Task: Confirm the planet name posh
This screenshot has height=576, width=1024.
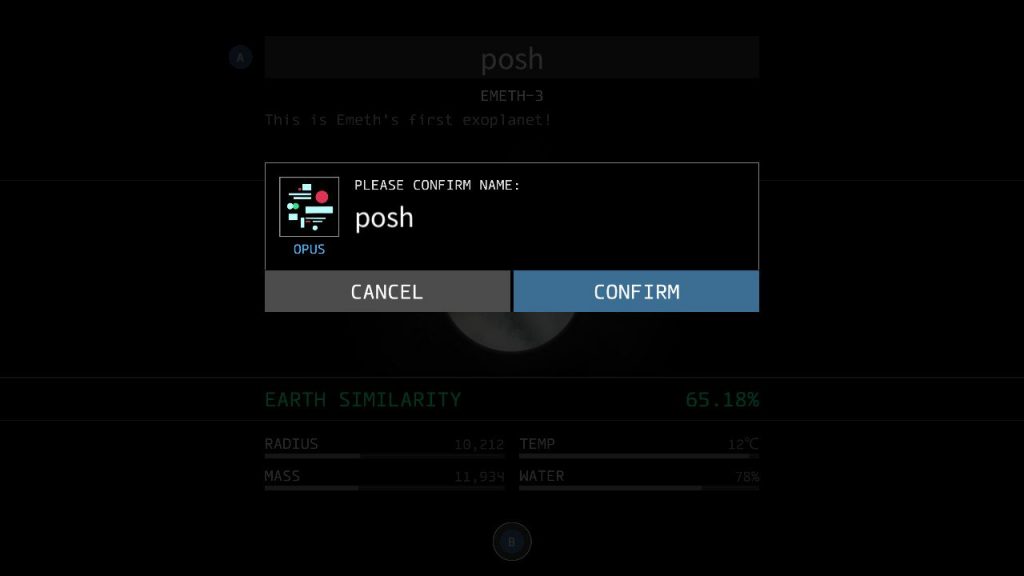Action: click(636, 291)
